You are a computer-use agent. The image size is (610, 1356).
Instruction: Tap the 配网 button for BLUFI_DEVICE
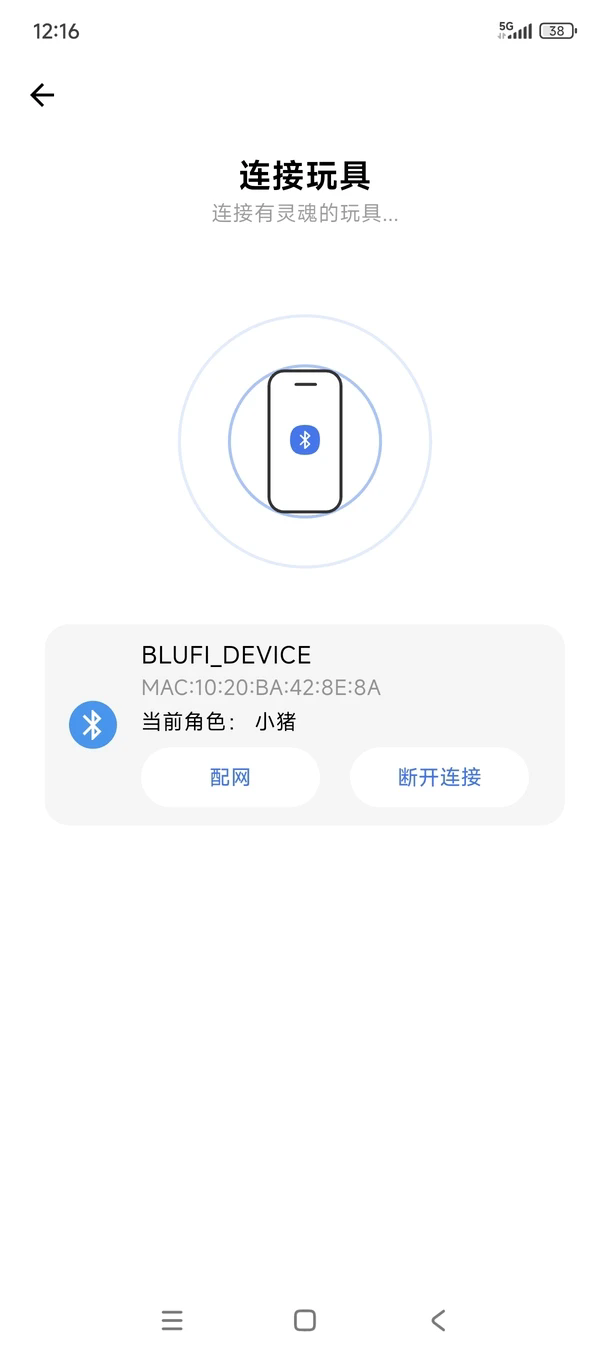[x=230, y=777]
